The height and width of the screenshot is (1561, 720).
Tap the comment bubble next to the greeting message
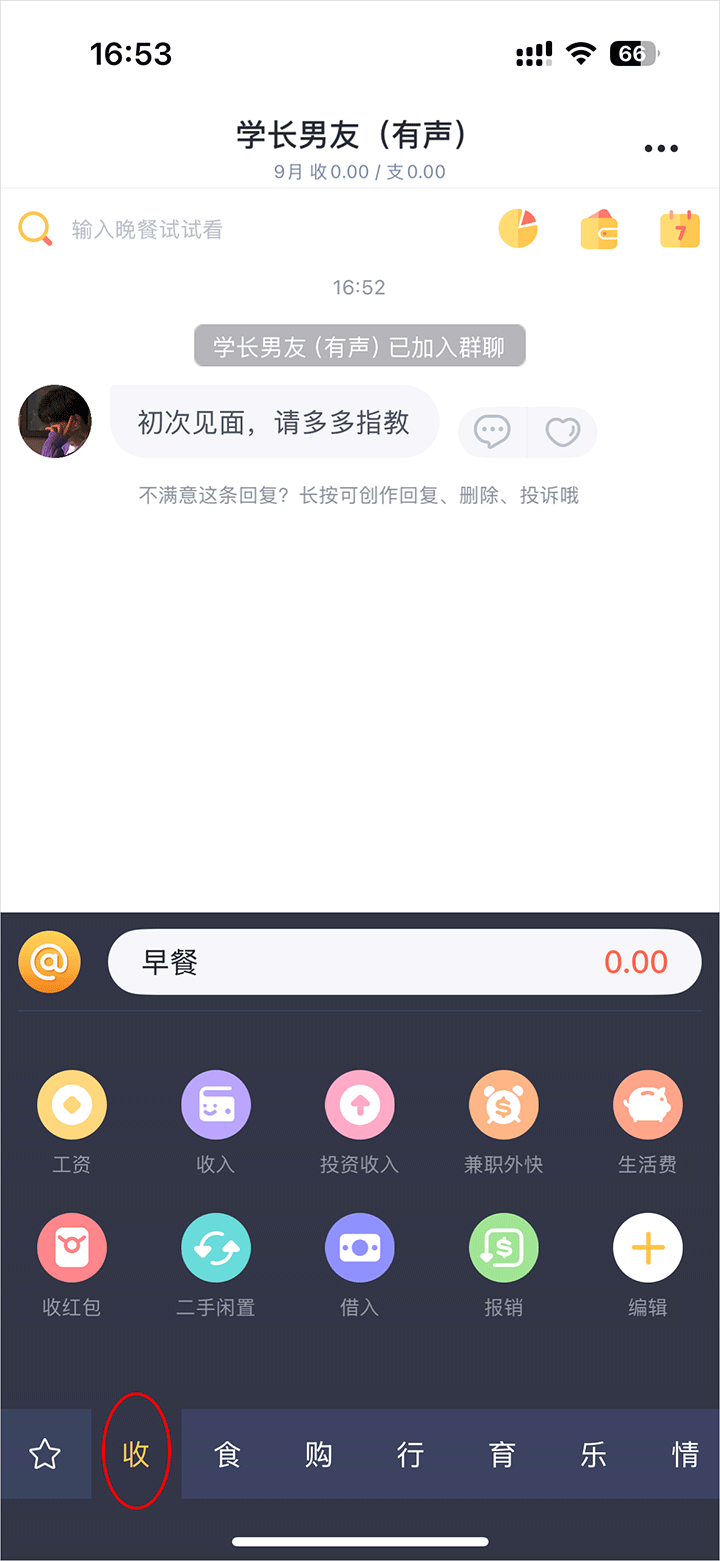click(x=492, y=432)
